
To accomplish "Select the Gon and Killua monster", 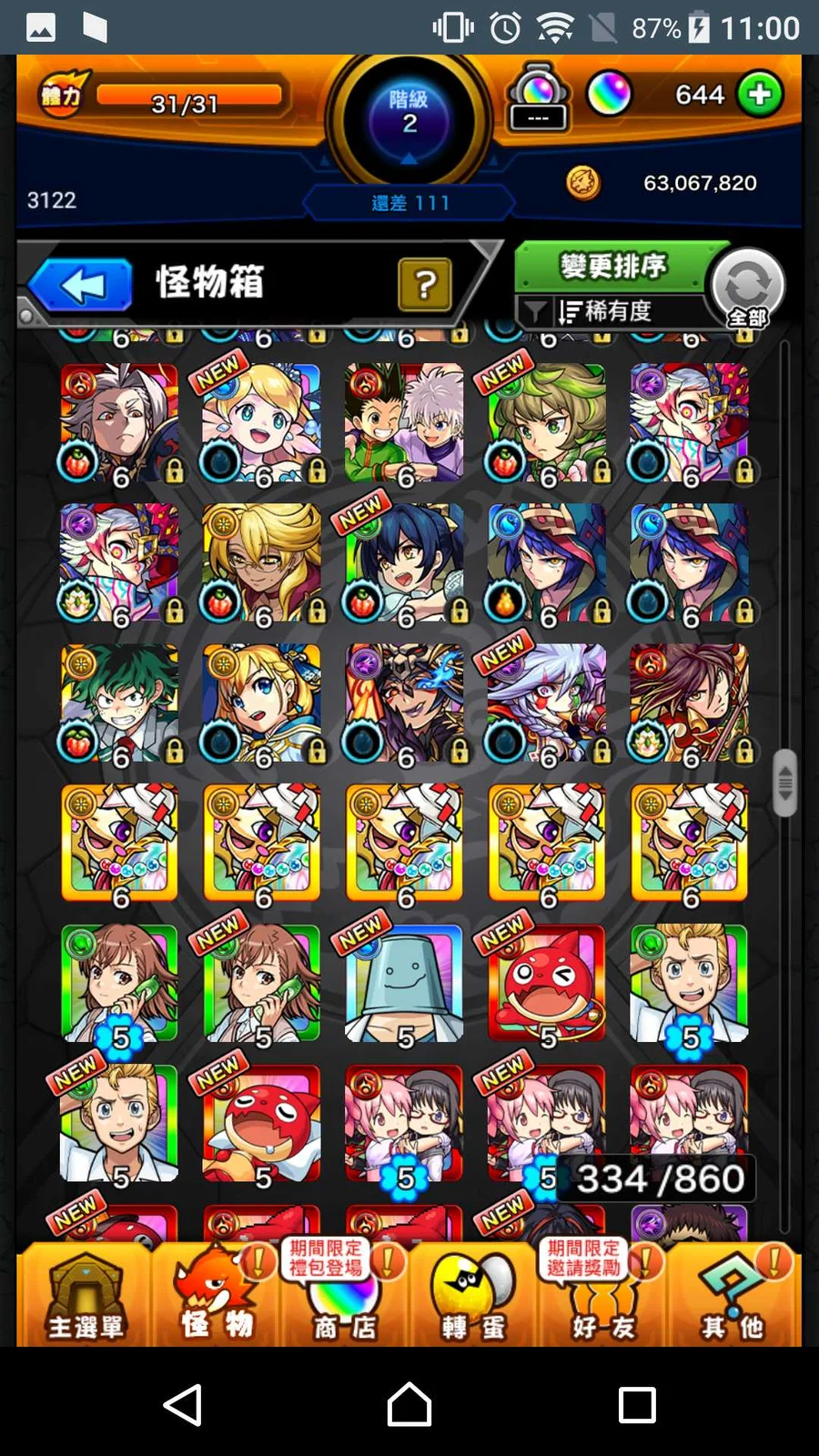I will pos(404,423).
